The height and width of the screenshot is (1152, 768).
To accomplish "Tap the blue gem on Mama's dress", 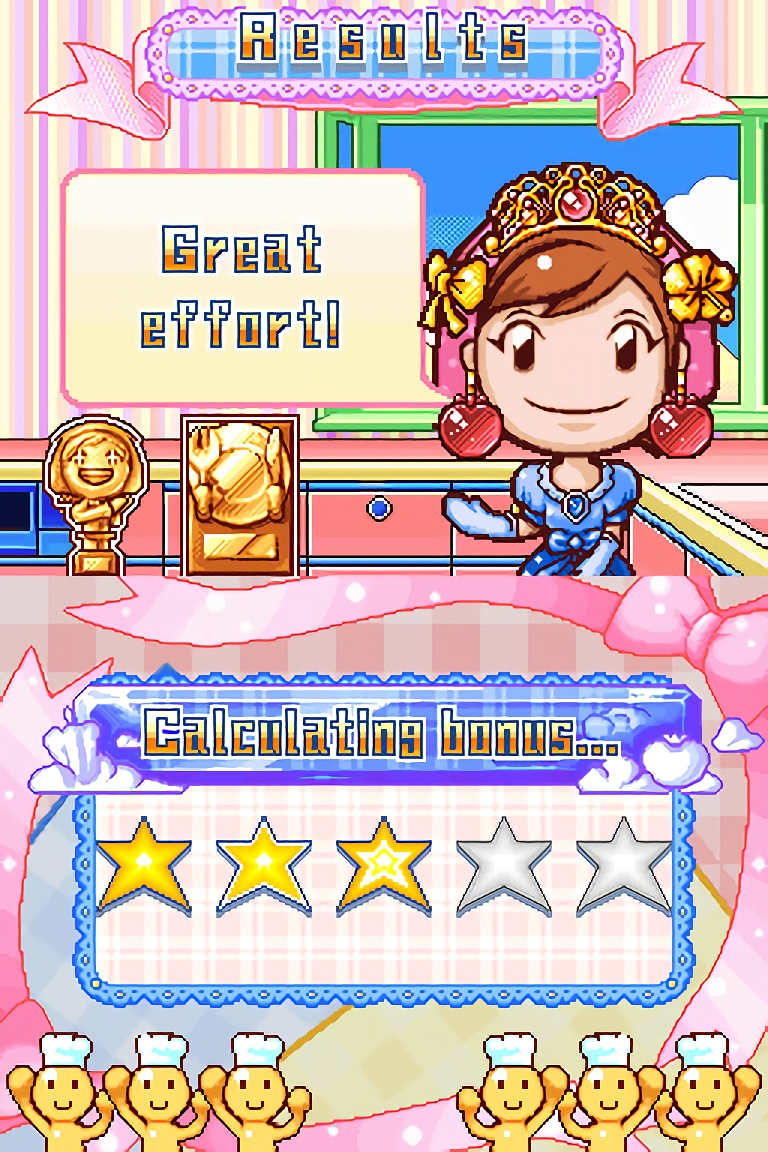I will coord(578,503).
